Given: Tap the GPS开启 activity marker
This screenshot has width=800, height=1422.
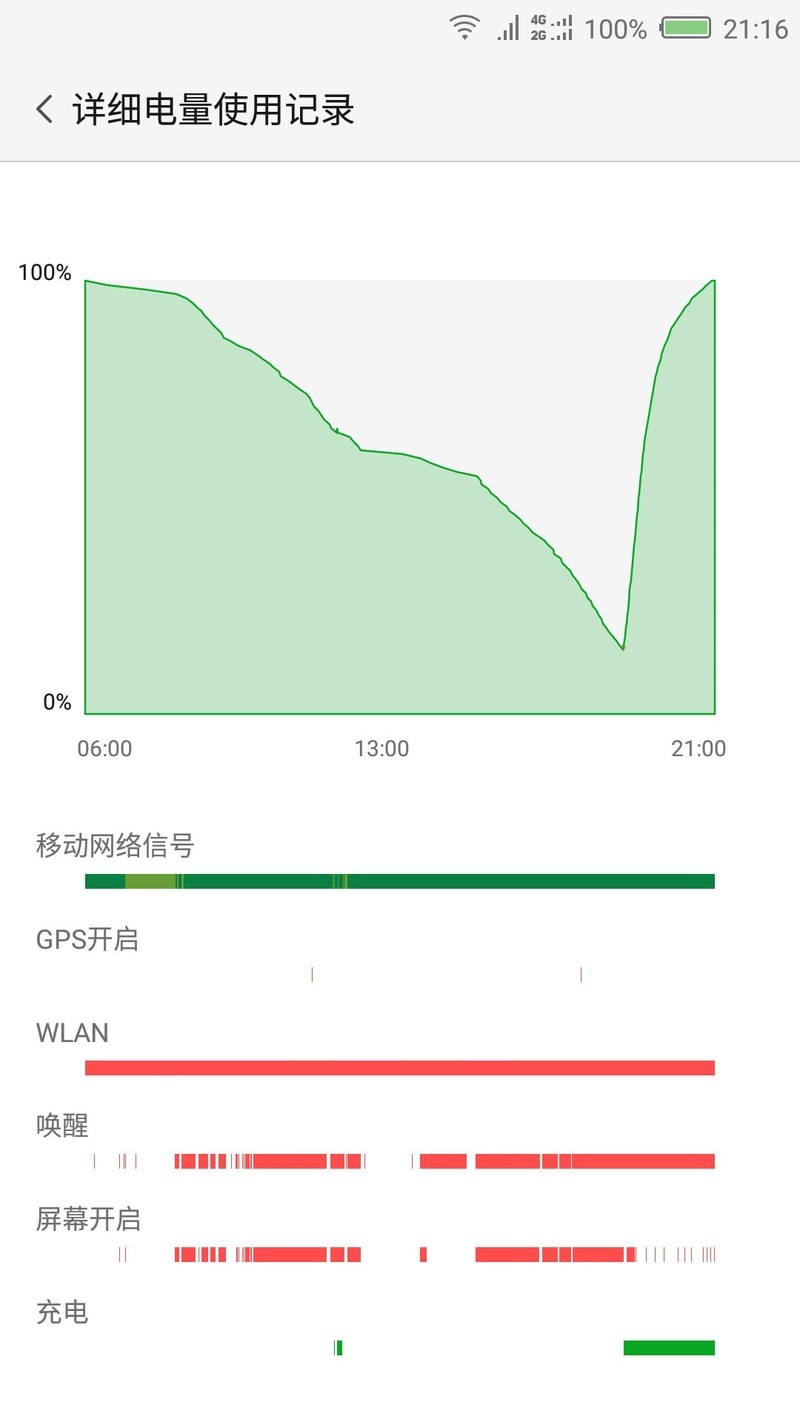Looking at the screenshot, I should coord(312,973).
